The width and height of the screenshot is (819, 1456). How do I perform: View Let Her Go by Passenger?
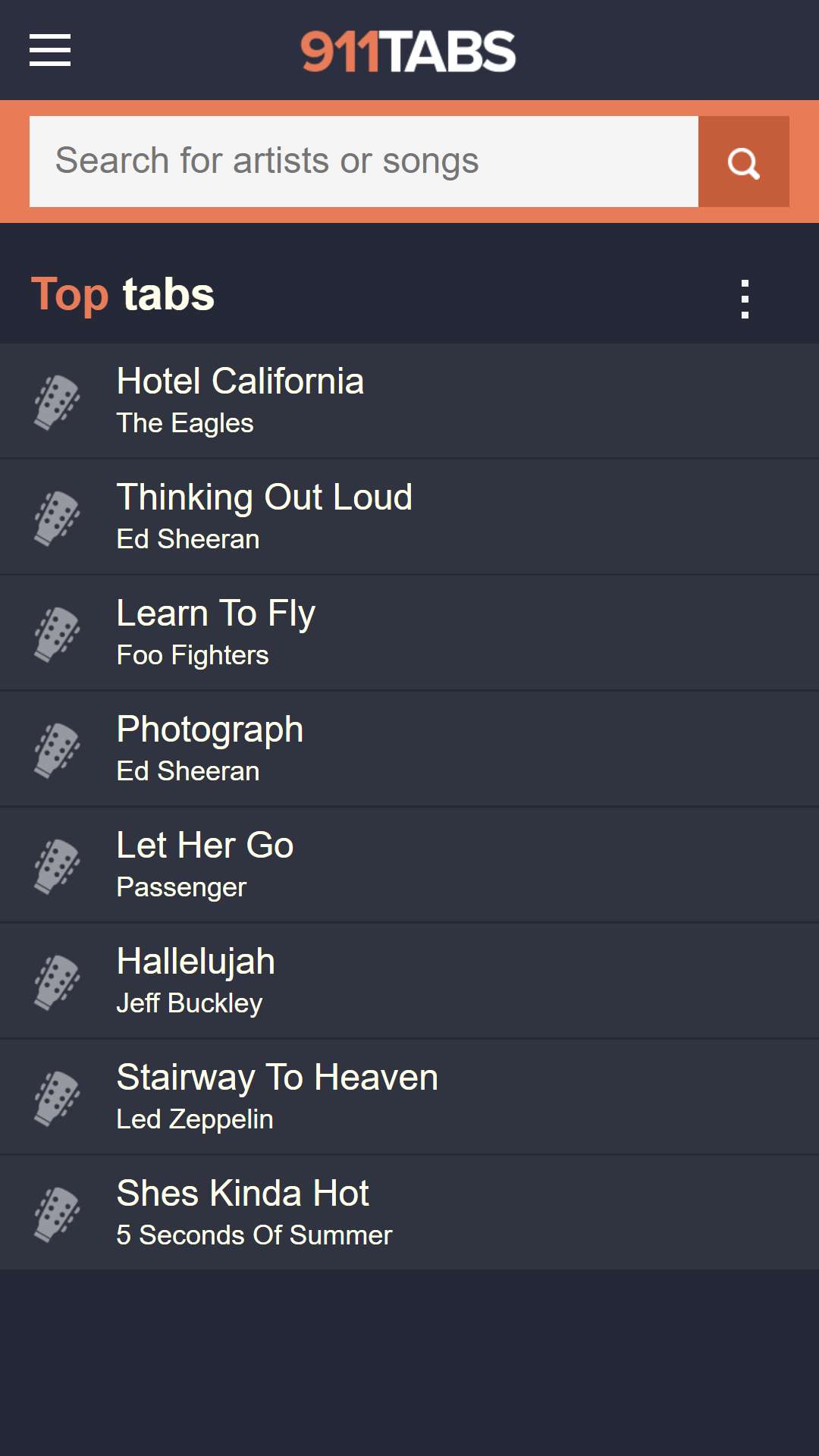[409, 865]
